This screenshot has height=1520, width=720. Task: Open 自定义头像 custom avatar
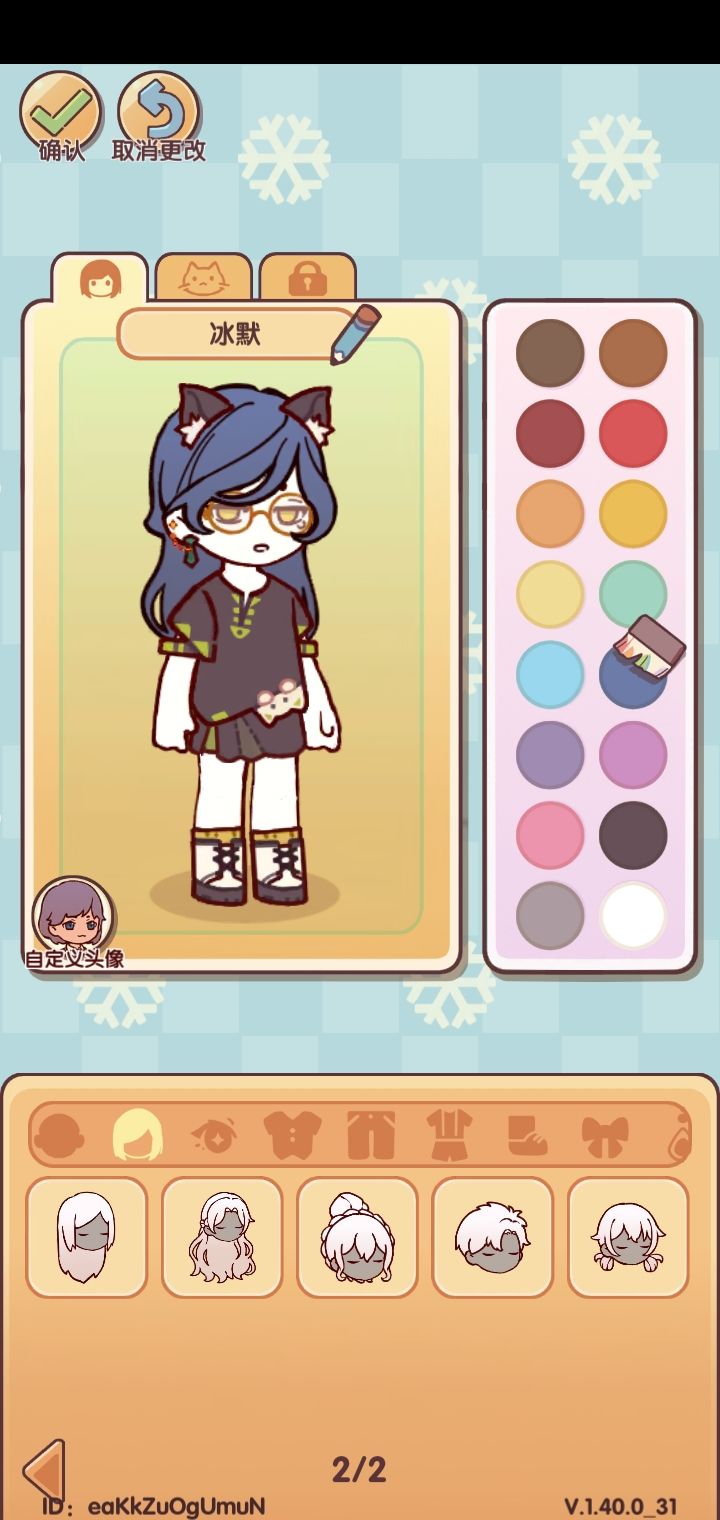73,919
